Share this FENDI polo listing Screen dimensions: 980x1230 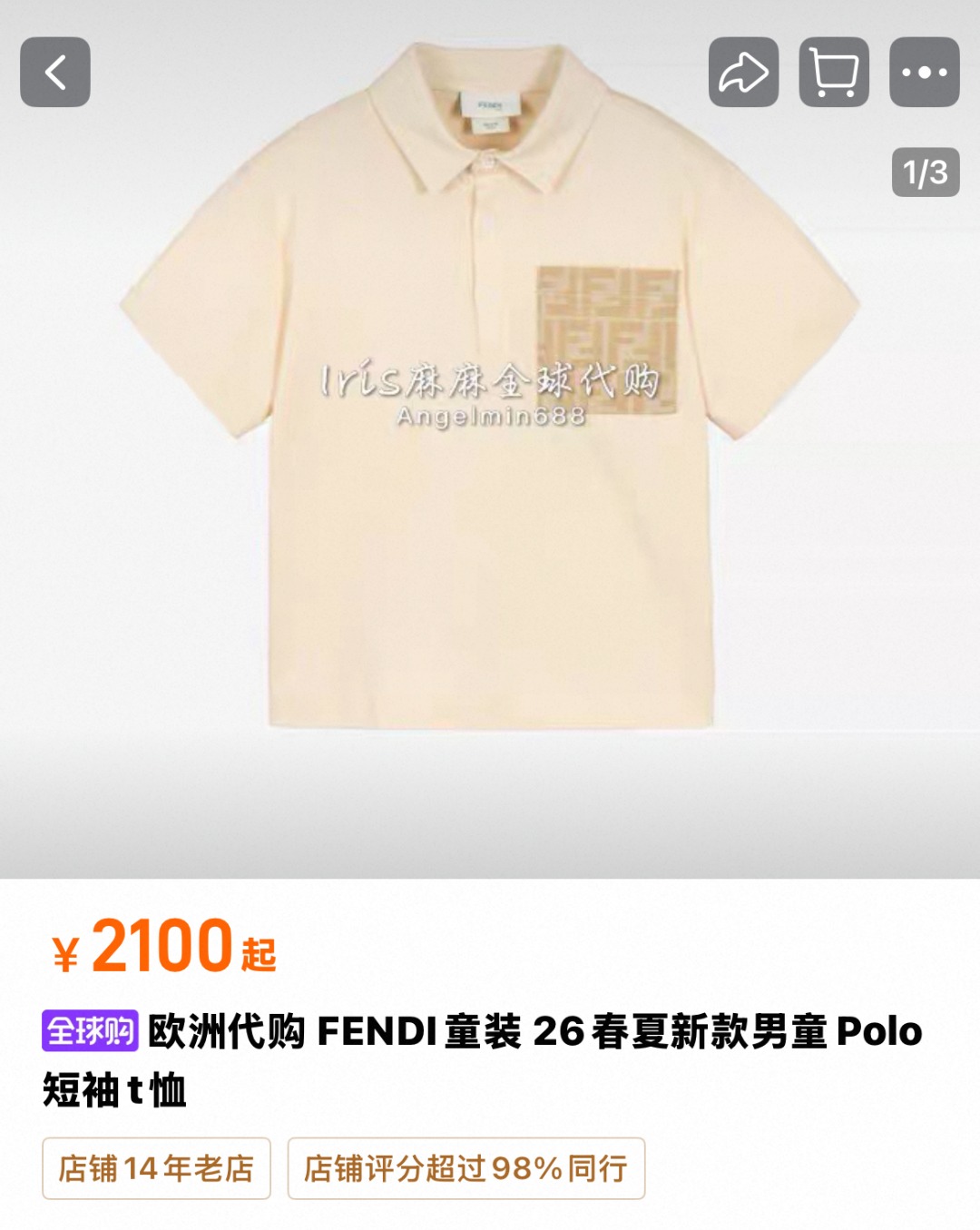[x=743, y=72]
